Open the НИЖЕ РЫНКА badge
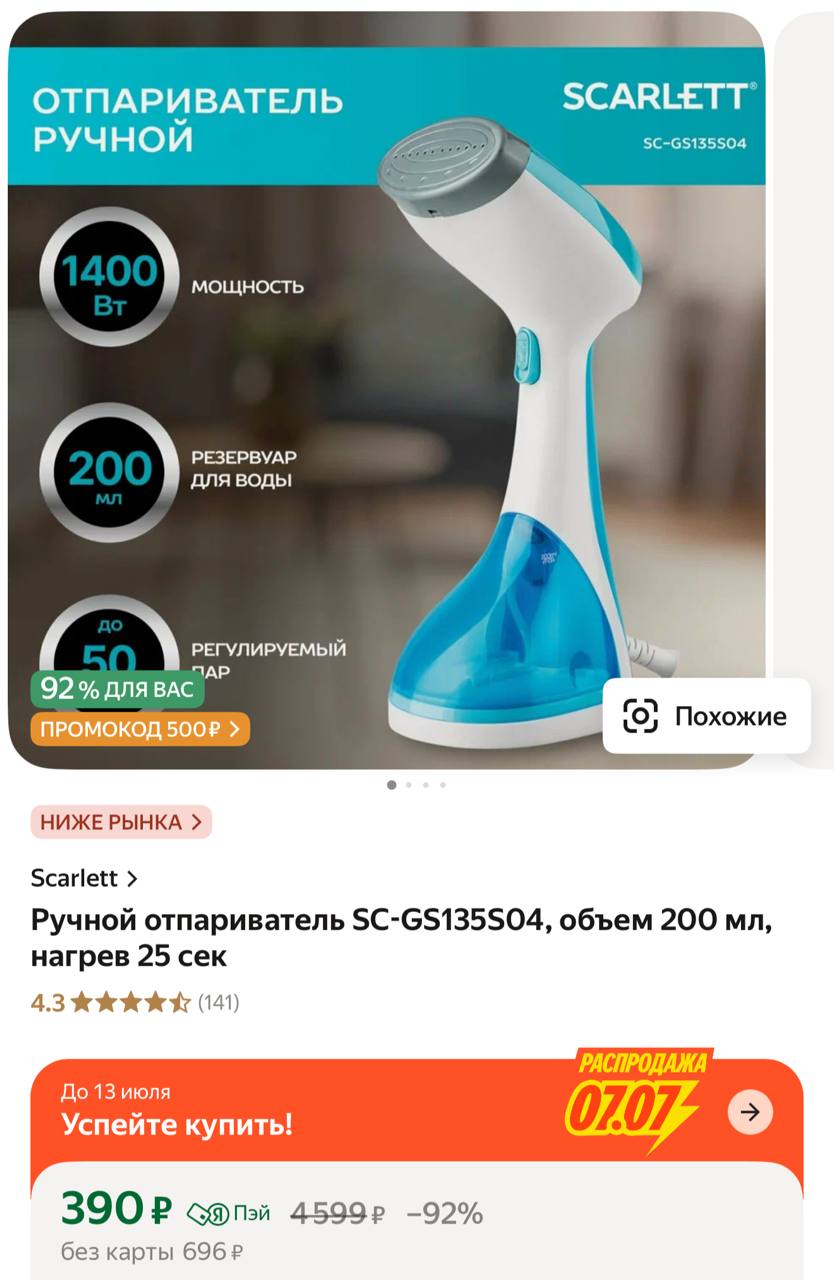The height and width of the screenshot is (1280, 834). (x=121, y=822)
